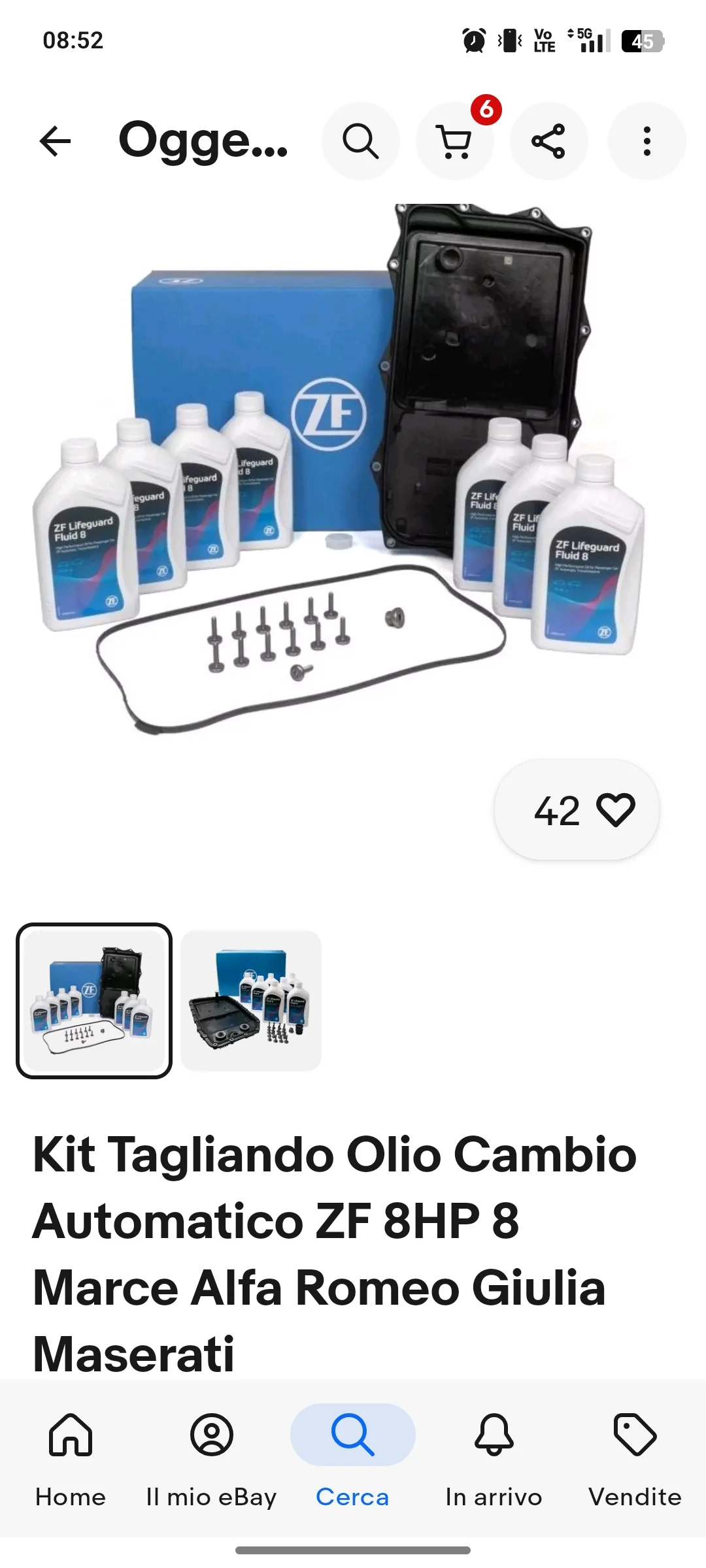Select the second gallery thumbnail
706x1568 pixels.
tap(251, 1000)
